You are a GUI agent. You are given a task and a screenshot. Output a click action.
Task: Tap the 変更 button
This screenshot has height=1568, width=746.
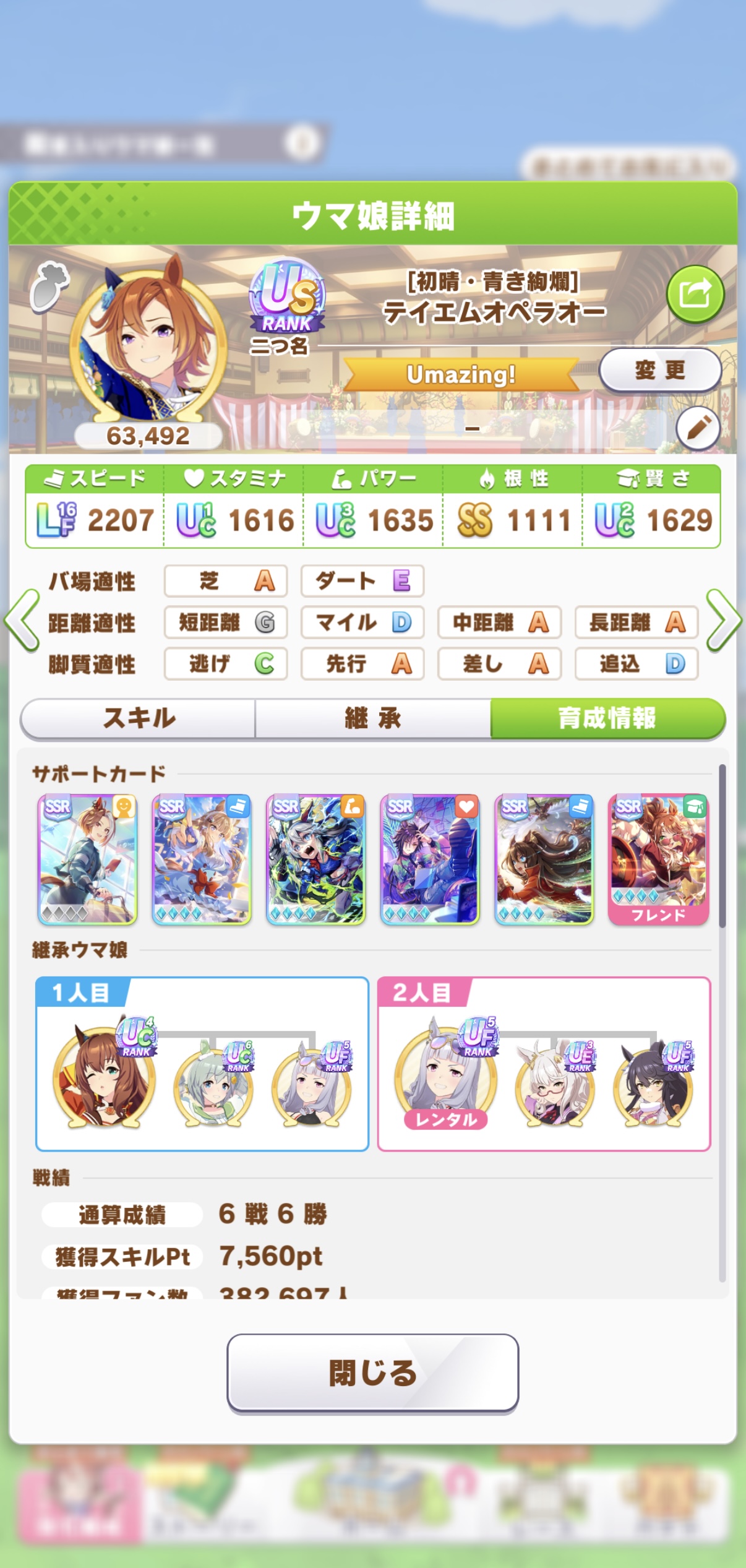click(659, 370)
